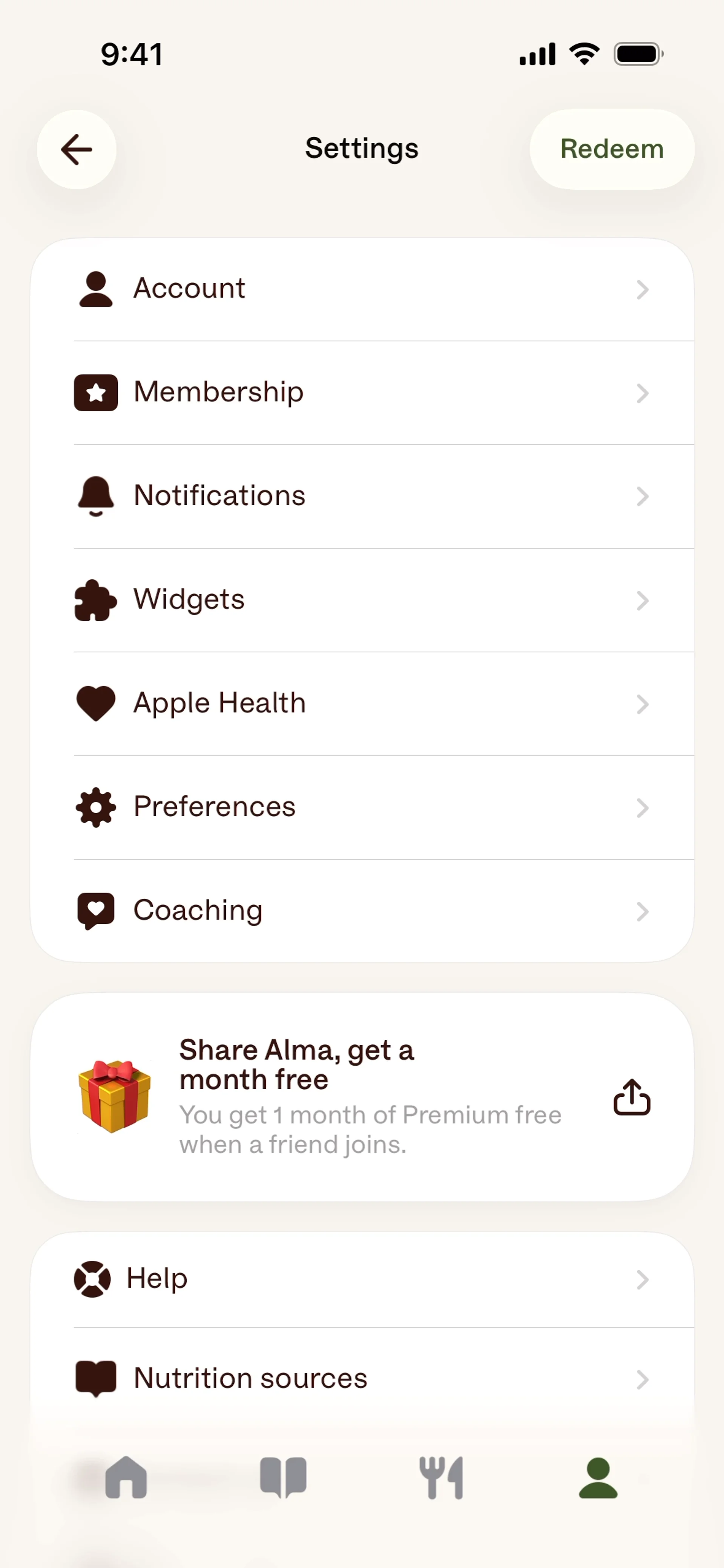Open Account settings
Image resolution: width=724 pixels, height=1568 pixels.
click(362, 289)
